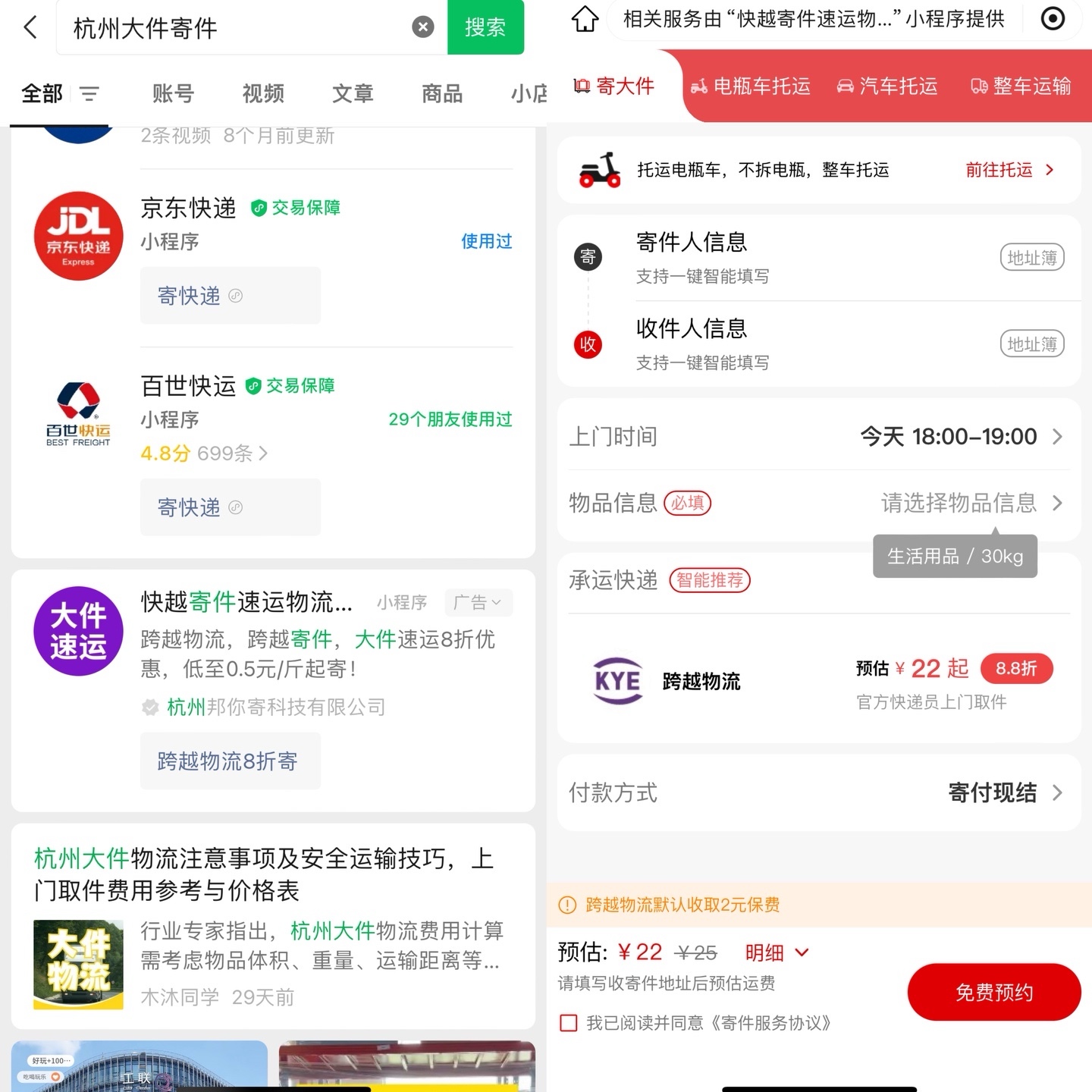
Task: Tap the 前往托运 link
Action: click(1009, 170)
